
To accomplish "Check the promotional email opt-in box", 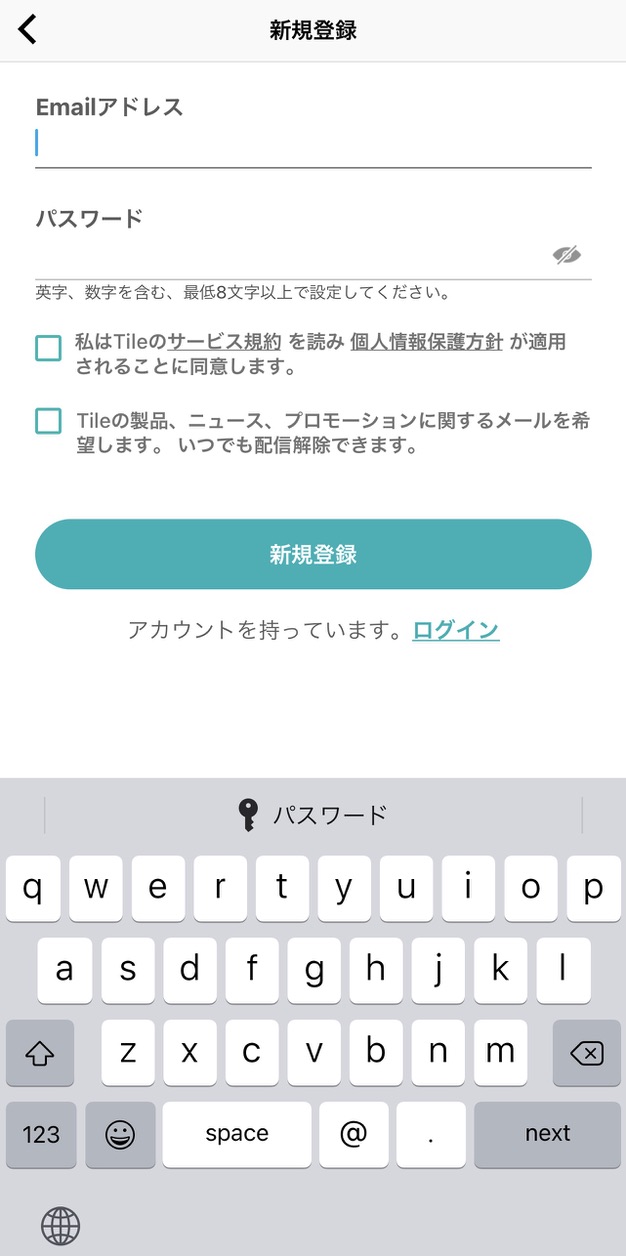I will click(x=48, y=420).
